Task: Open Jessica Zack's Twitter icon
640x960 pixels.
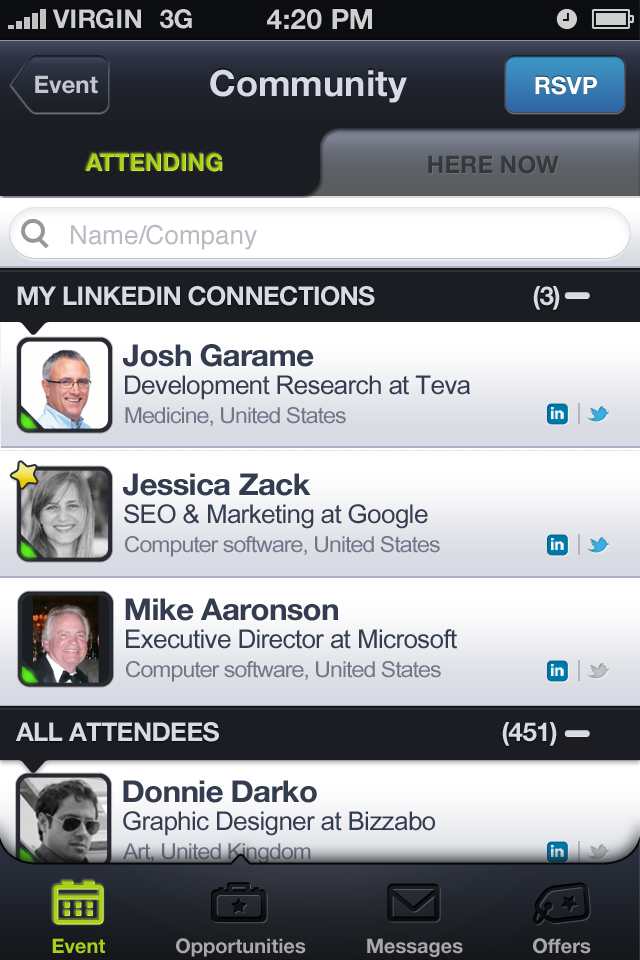Action: click(x=598, y=545)
